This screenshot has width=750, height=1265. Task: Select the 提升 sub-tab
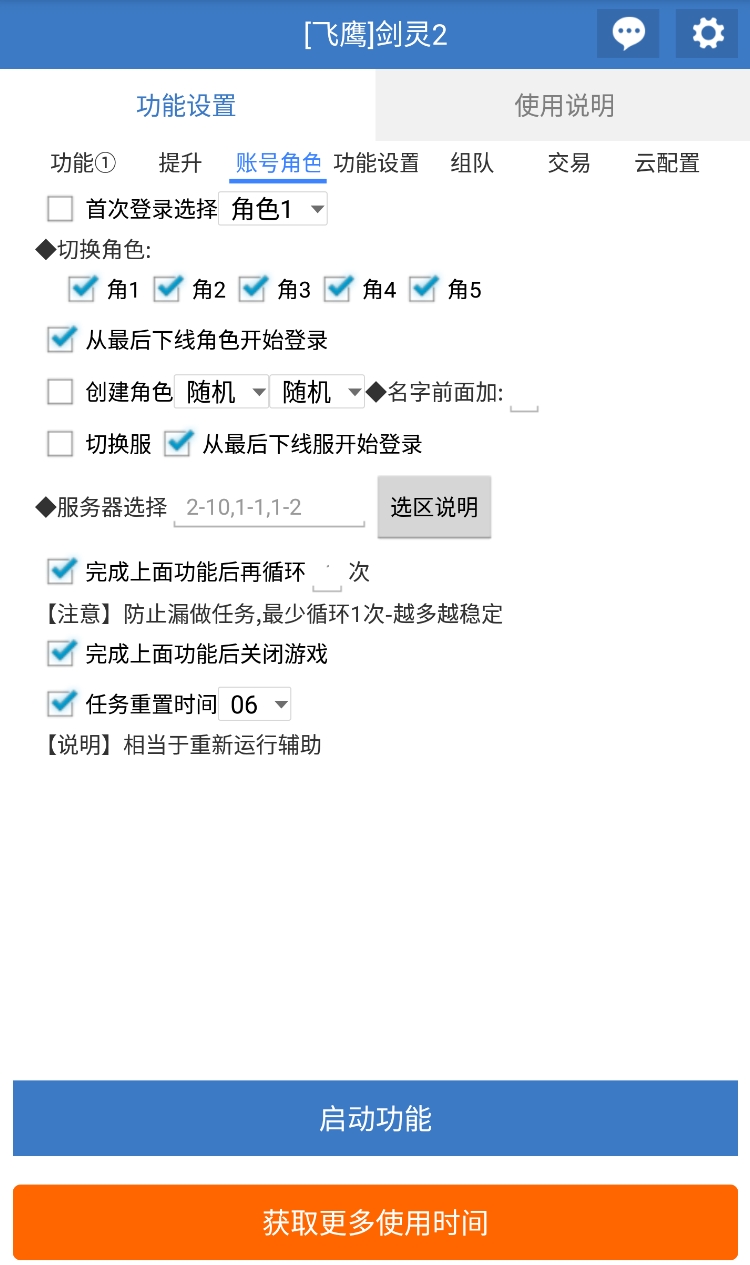pos(180,163)
